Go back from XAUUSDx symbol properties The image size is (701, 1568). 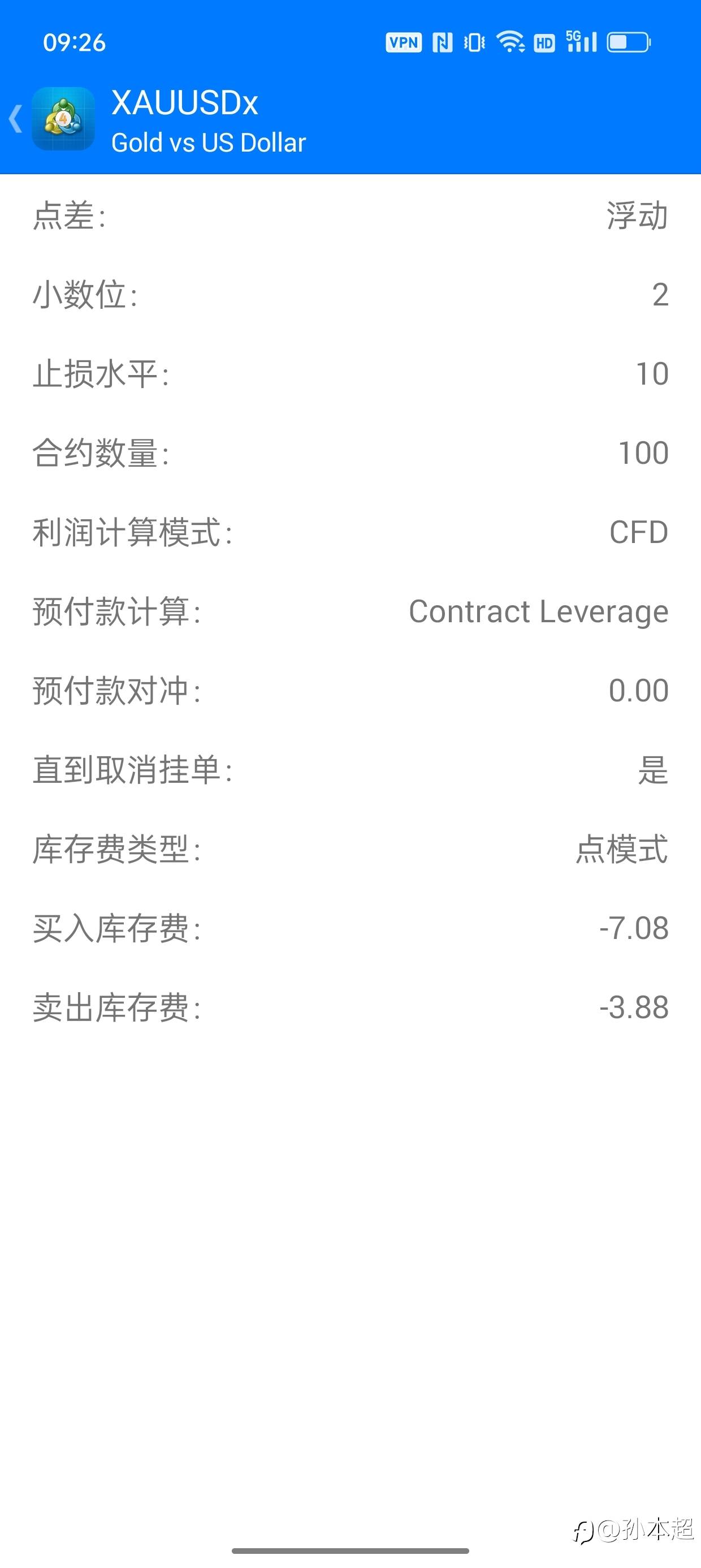click(16, 119)
